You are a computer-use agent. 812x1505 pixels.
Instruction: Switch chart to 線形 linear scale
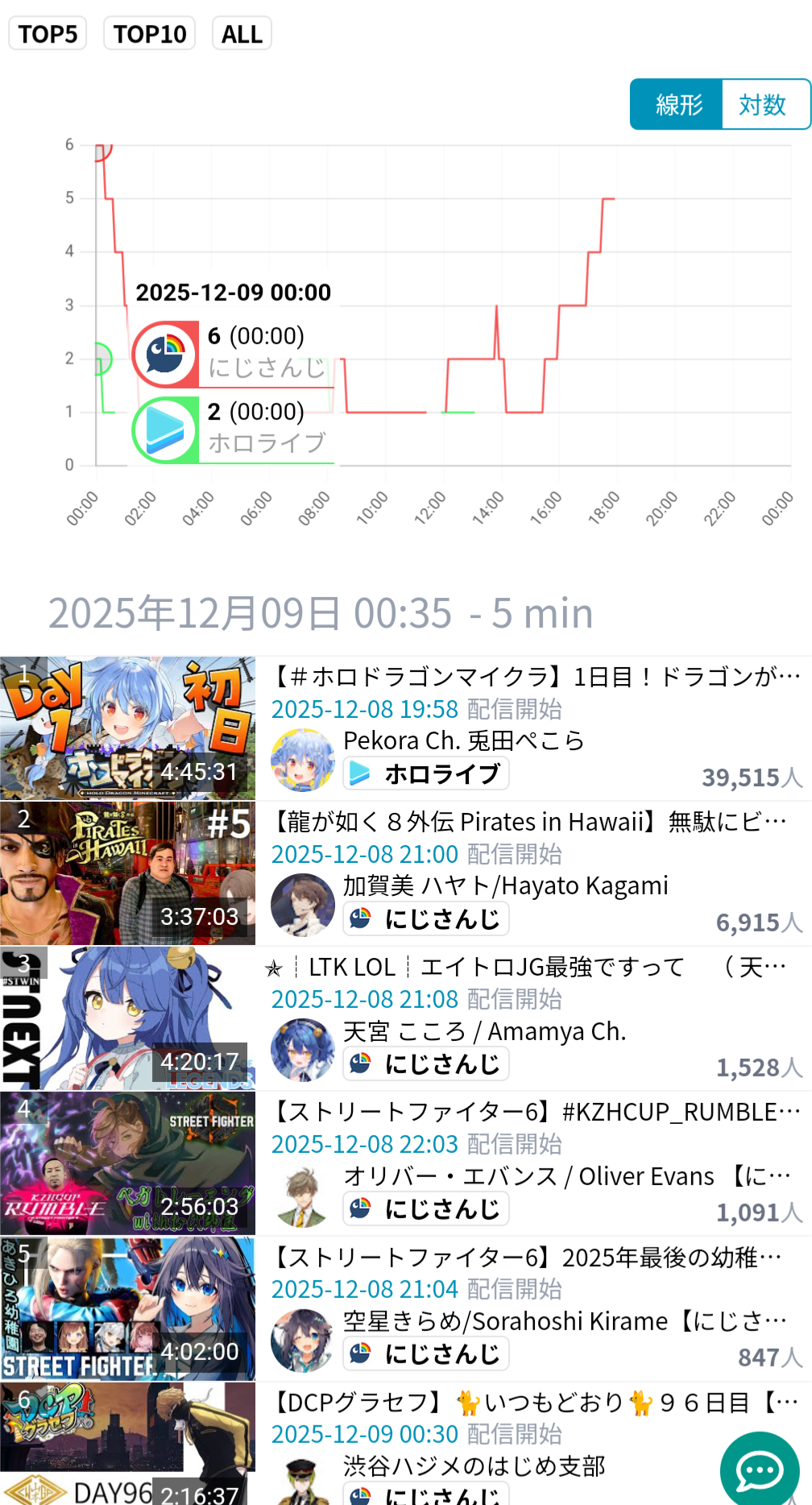click(x=678, y=105)
